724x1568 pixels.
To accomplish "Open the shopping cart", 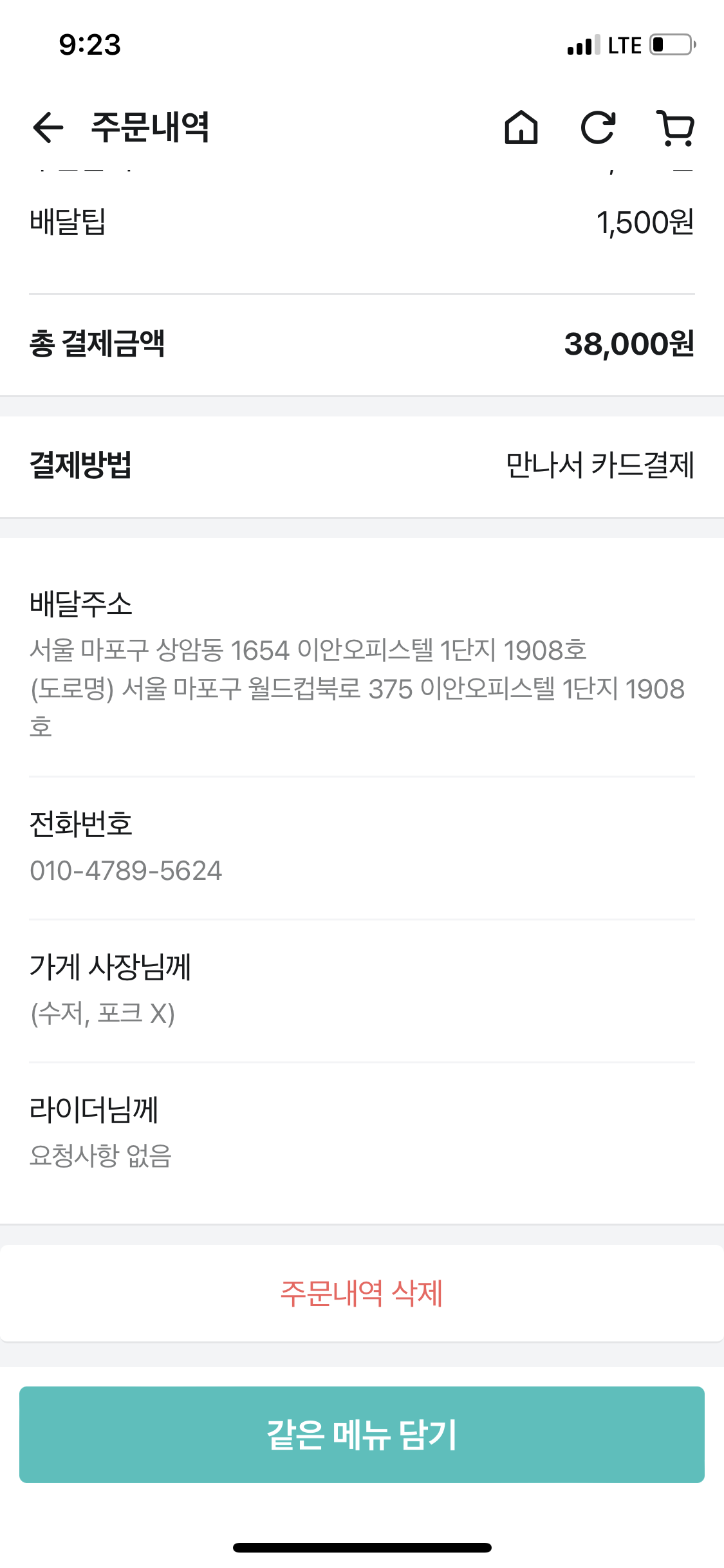I will 675,128.
